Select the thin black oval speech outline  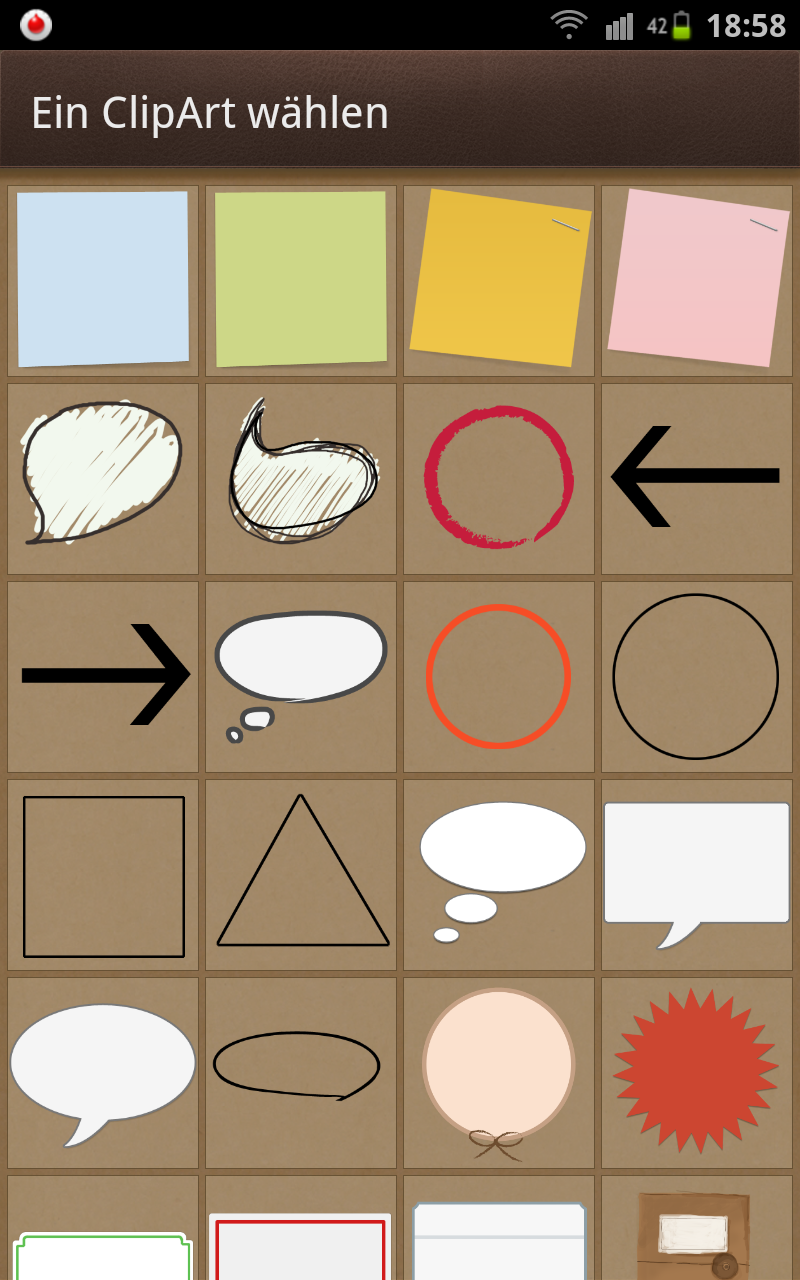(x=301, y=1072)
